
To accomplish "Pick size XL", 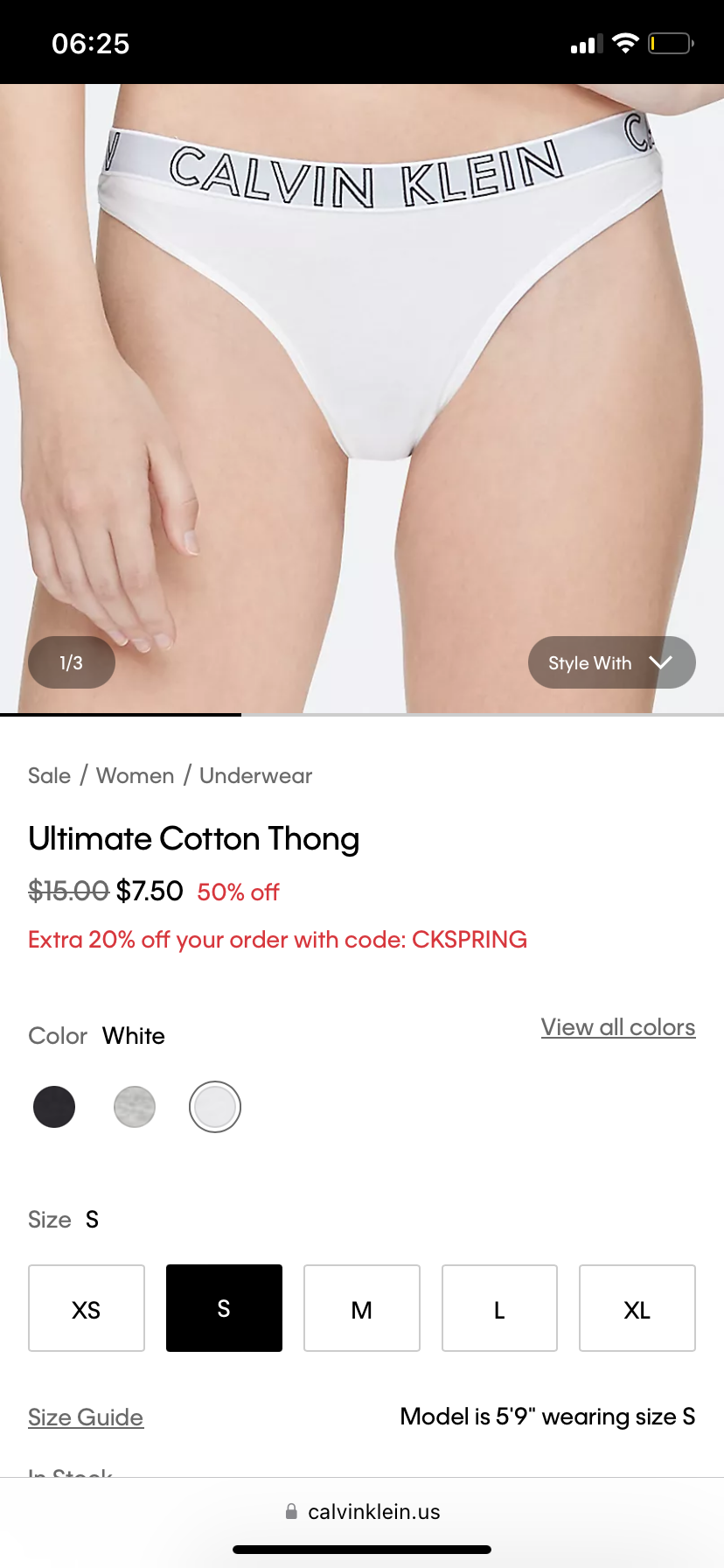I will click(x=637, y=1308).
